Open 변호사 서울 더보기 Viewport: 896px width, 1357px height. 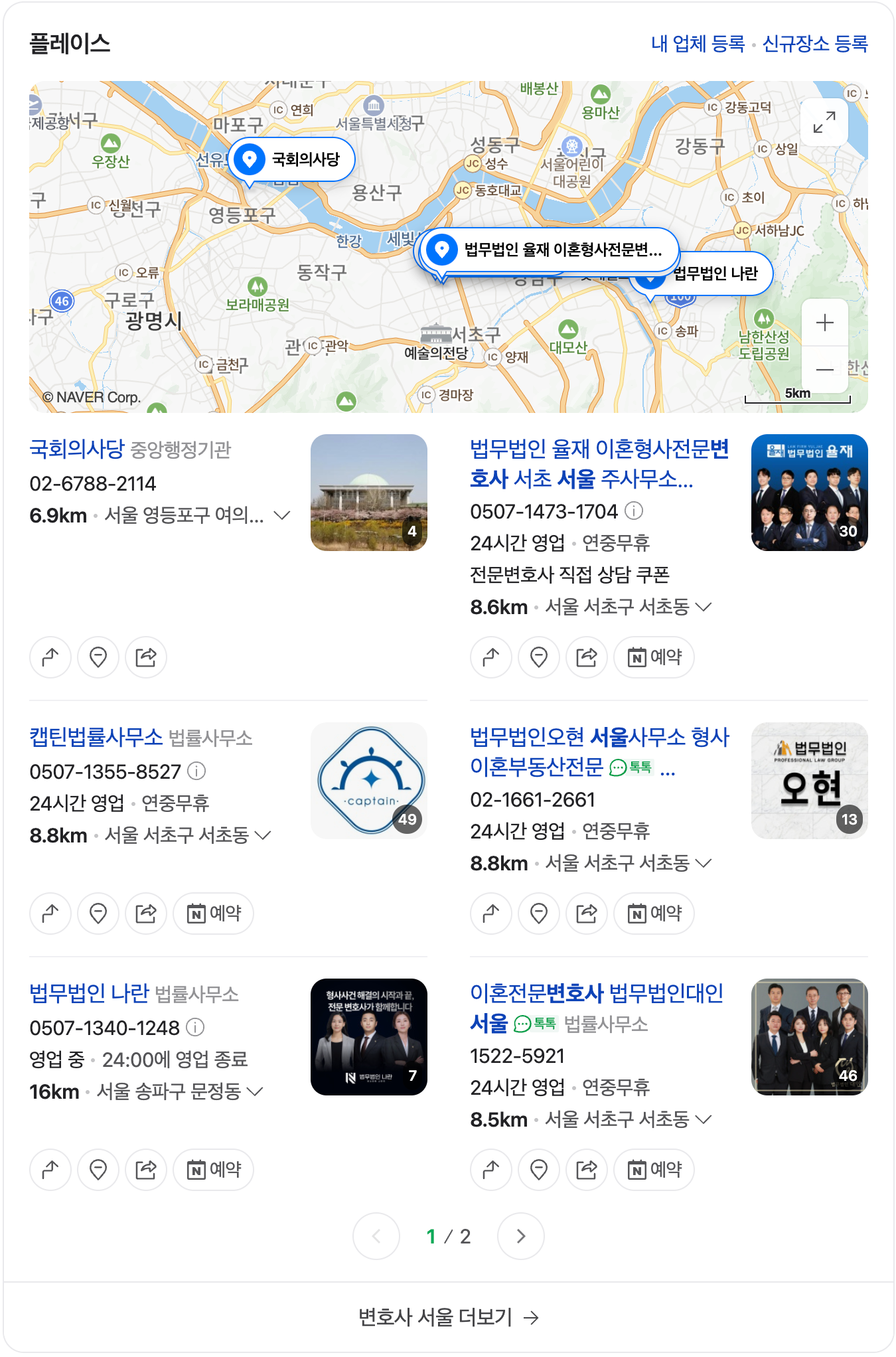448,1317
